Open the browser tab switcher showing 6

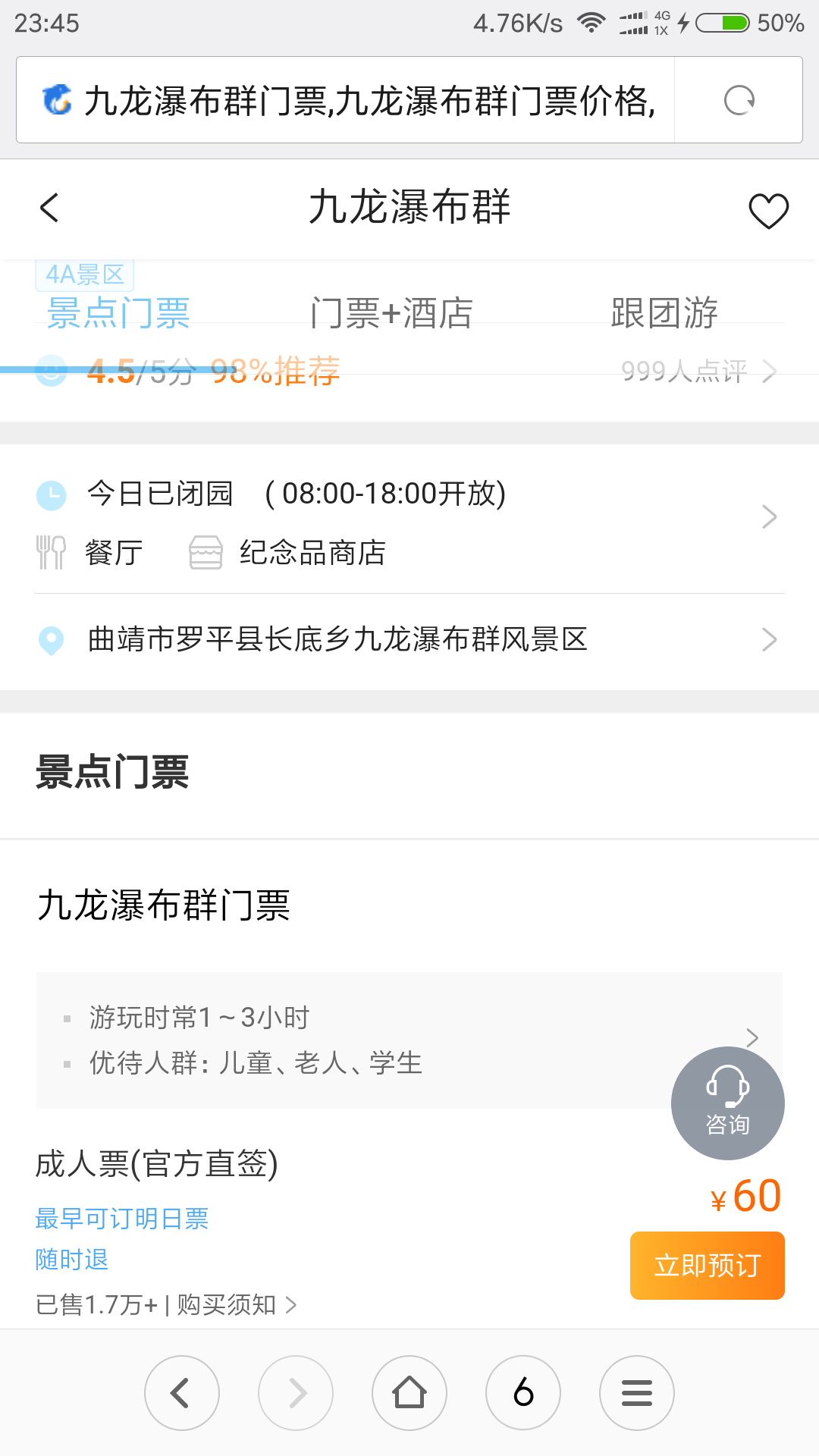523,1393
